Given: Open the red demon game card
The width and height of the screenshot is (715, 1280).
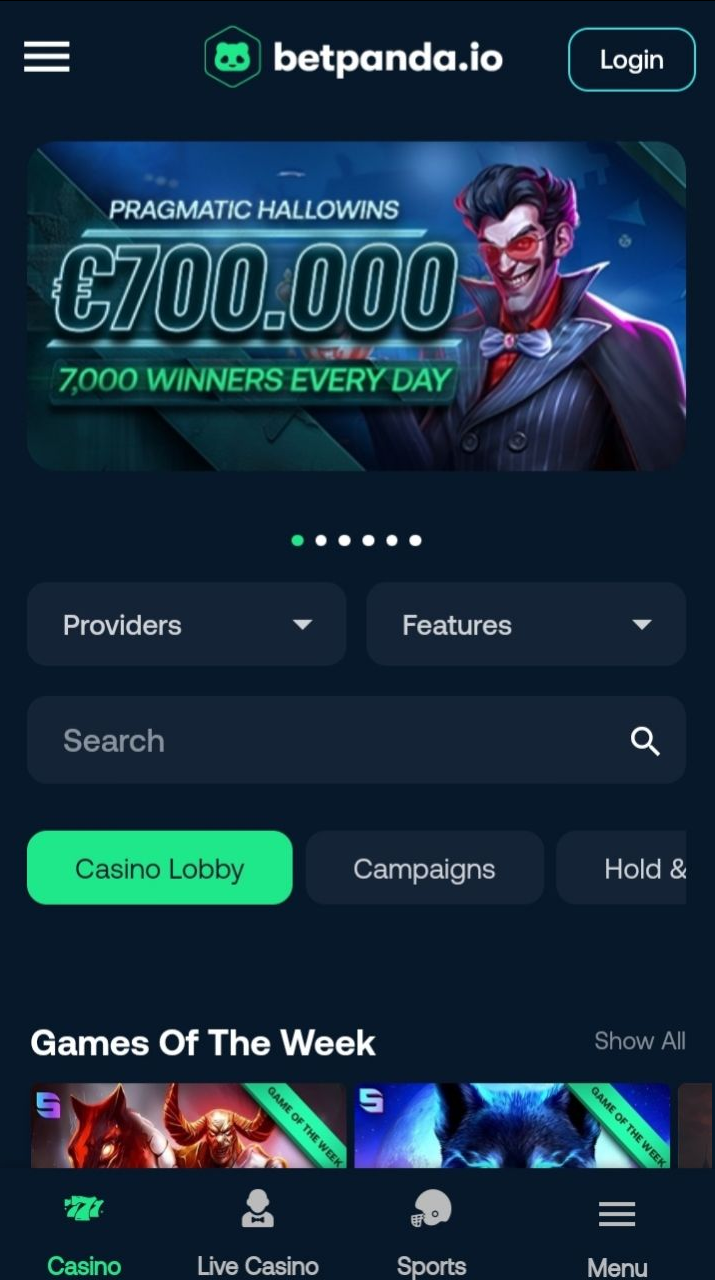Looking at the screenshot, I should [188, 1126].
